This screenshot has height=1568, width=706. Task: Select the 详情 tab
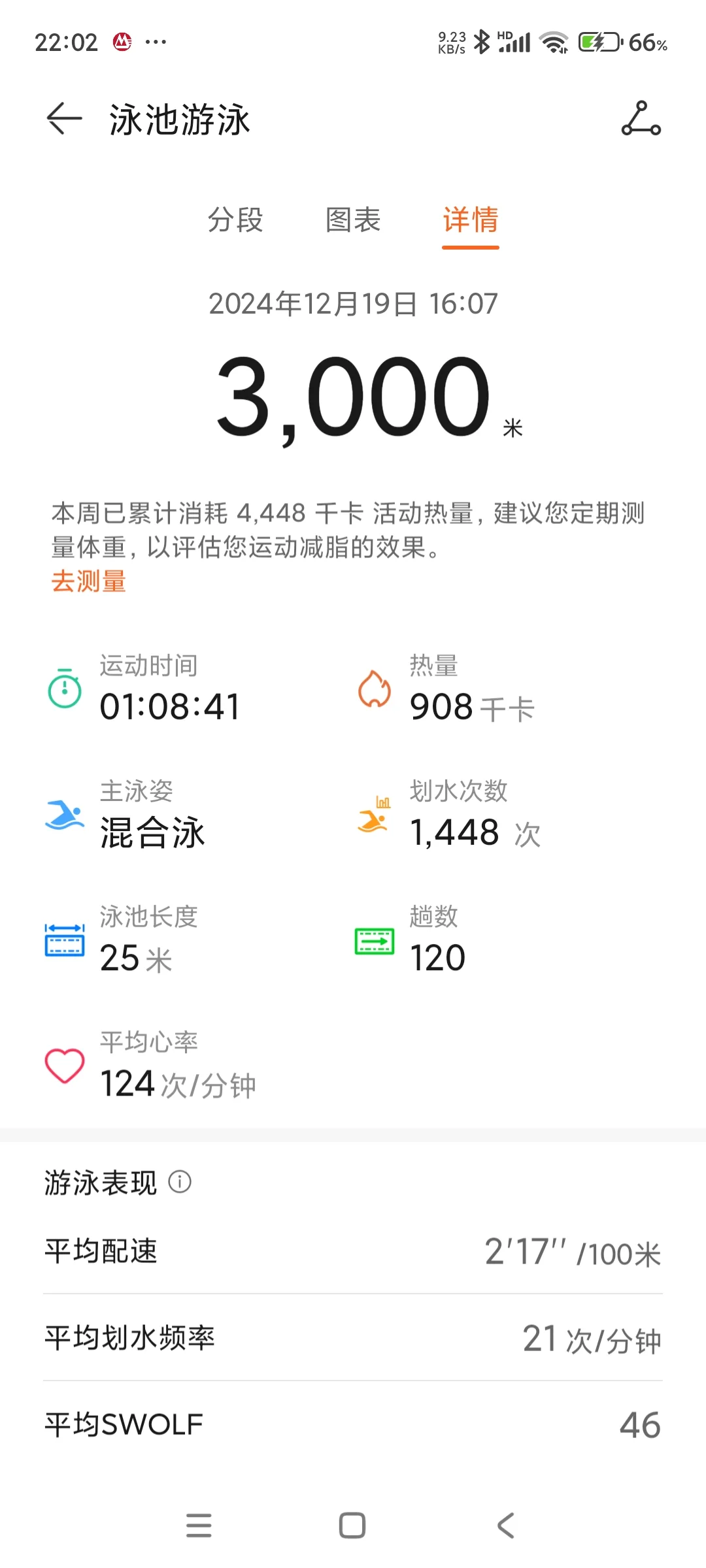pos(471,220)
